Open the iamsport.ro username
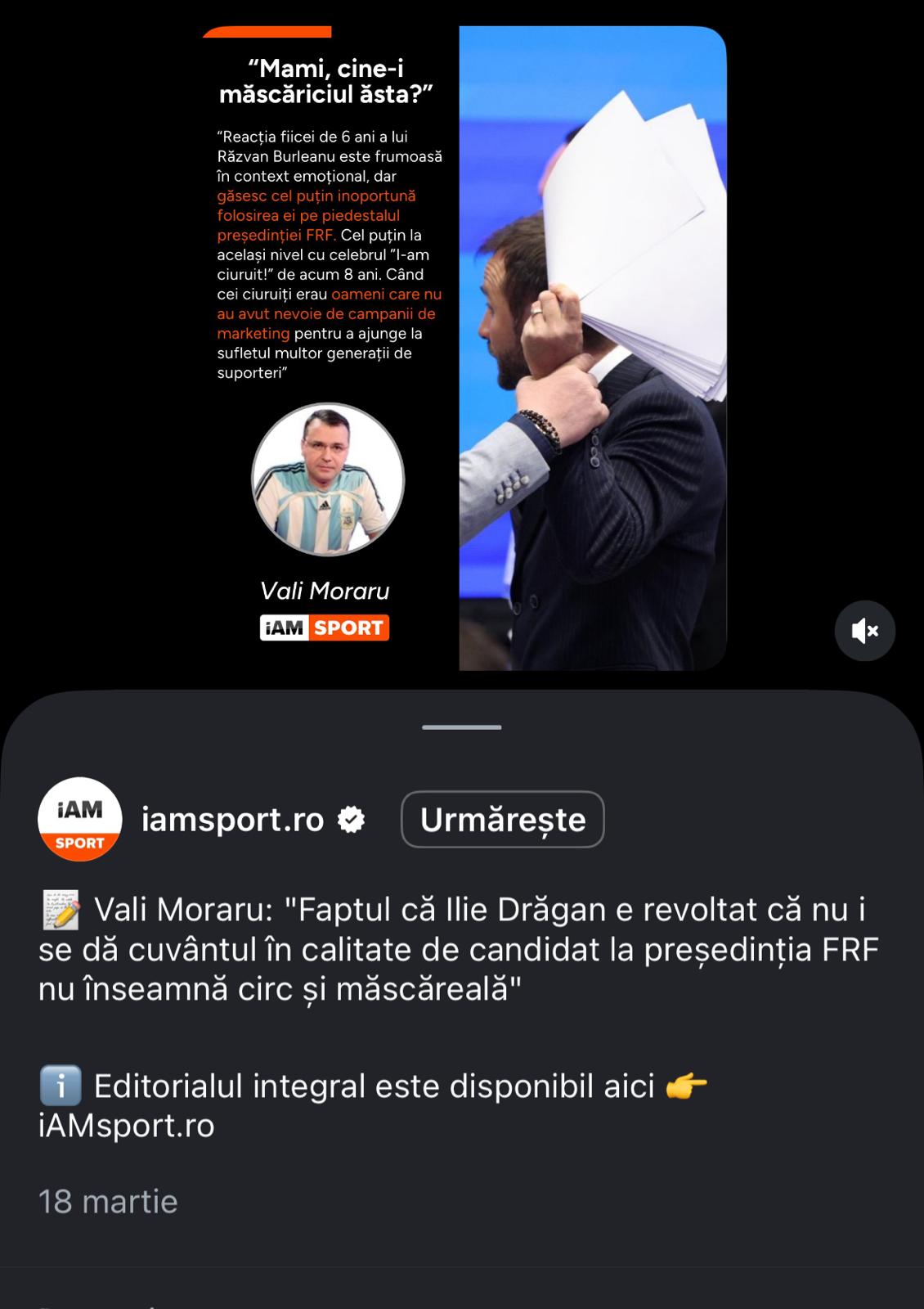The height and width of the screenshot is (1309, 924). coord(232,819)
